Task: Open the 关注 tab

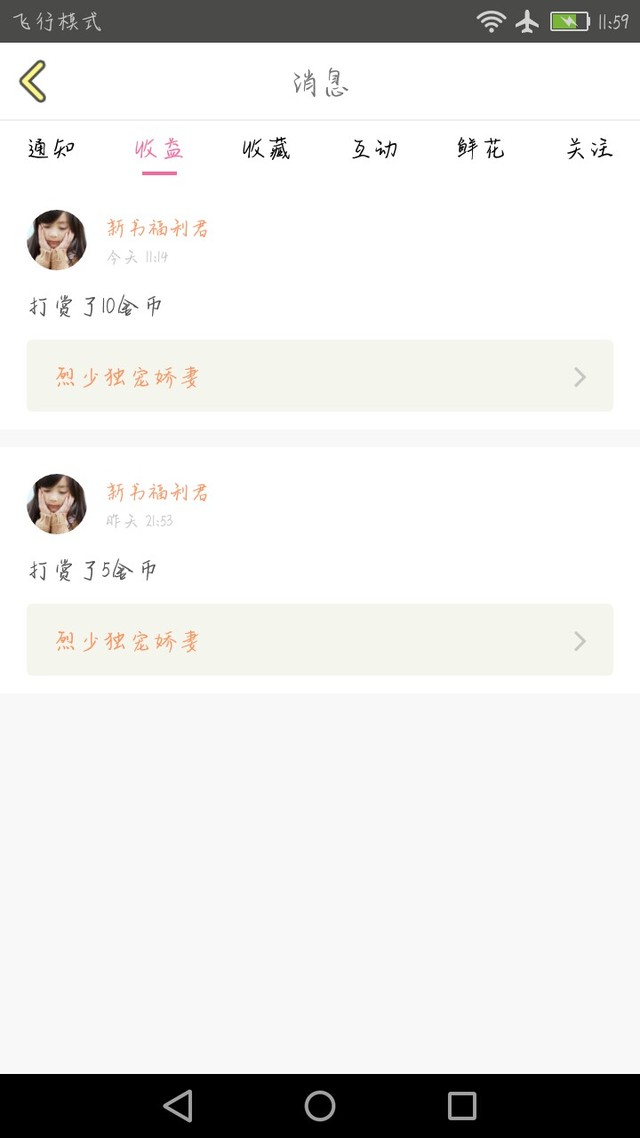Action: [x=589, y=150]
